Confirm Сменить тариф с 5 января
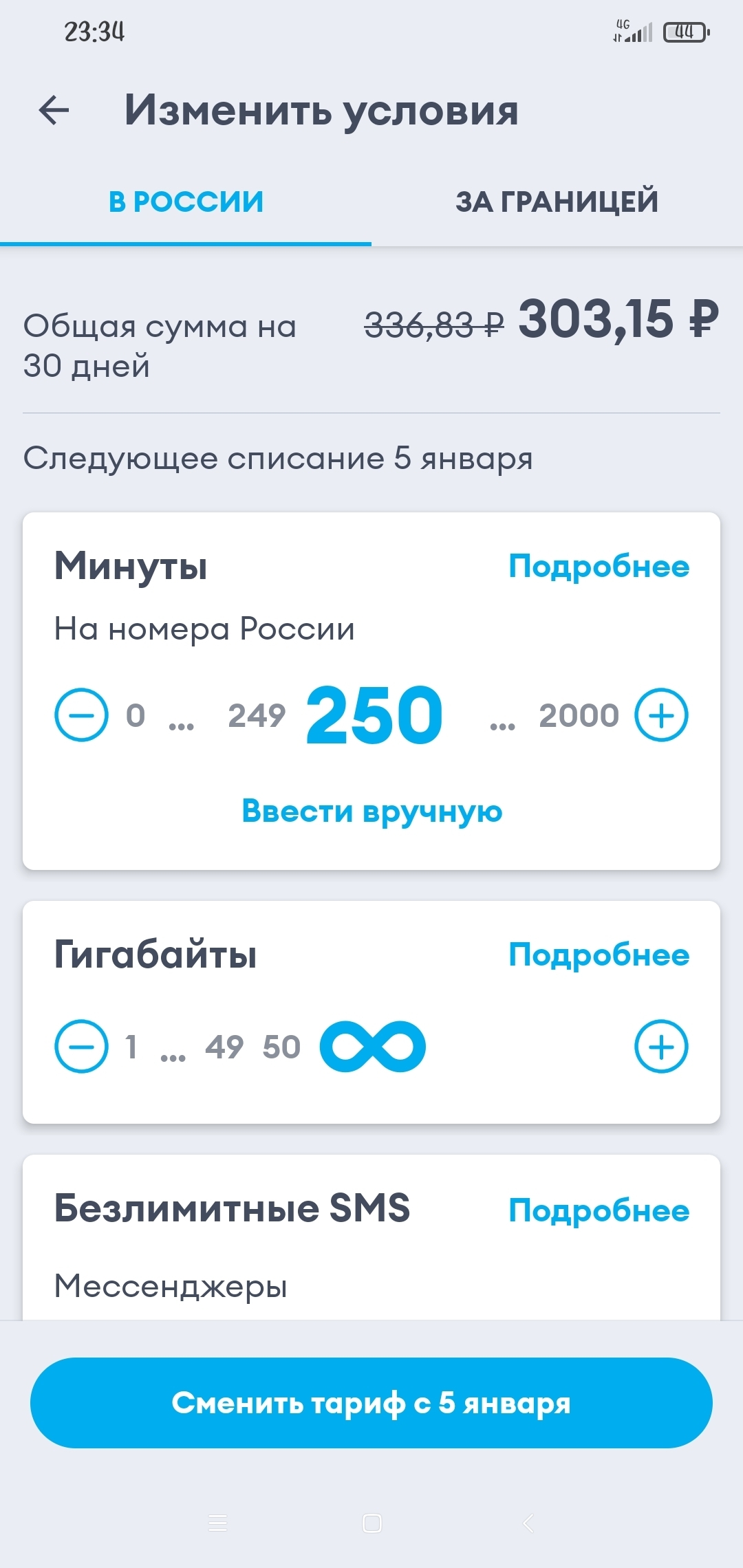743x1568 pixels. (371, 1403)
